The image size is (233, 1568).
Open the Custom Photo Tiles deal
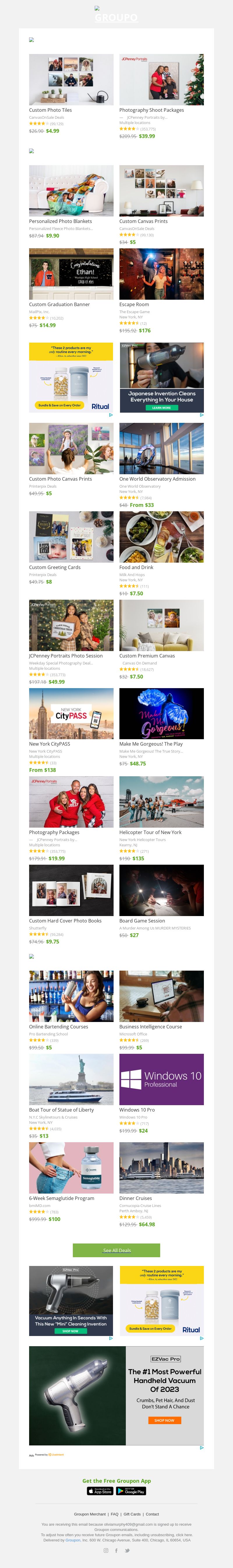[x=71, y=80]
